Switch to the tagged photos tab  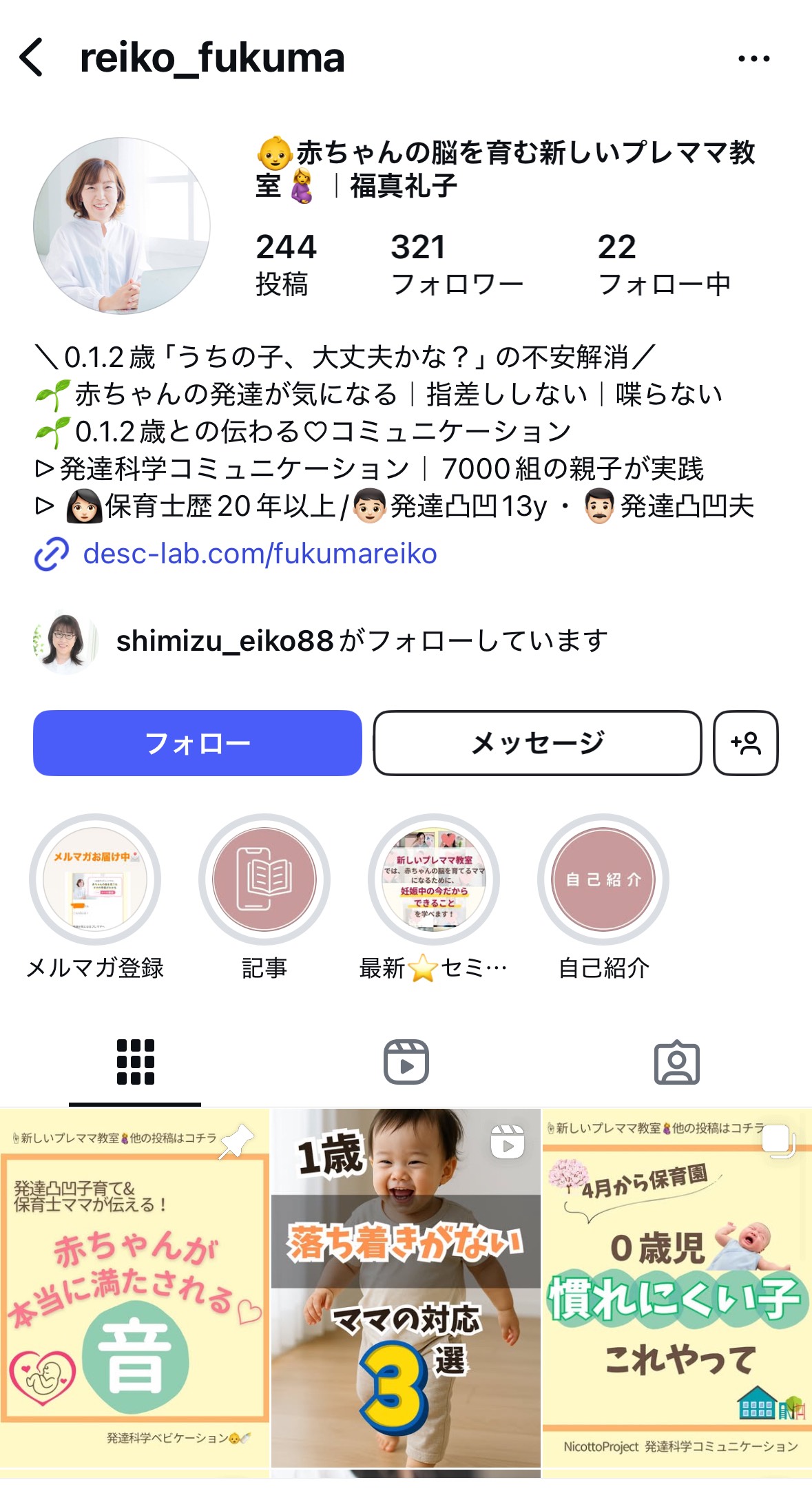[x=676, y=1062]
